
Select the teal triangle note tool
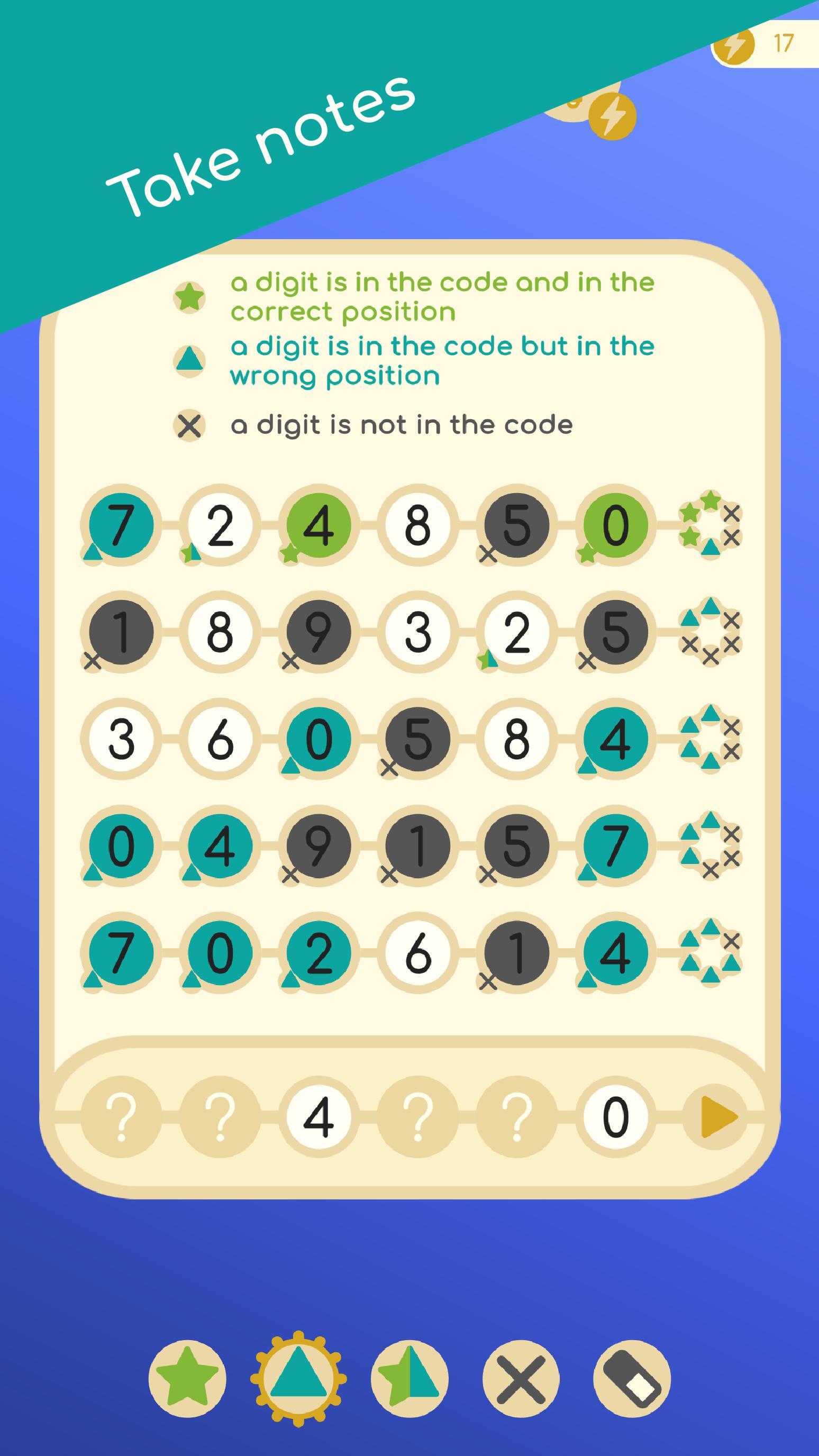[x=298, y=1379]
